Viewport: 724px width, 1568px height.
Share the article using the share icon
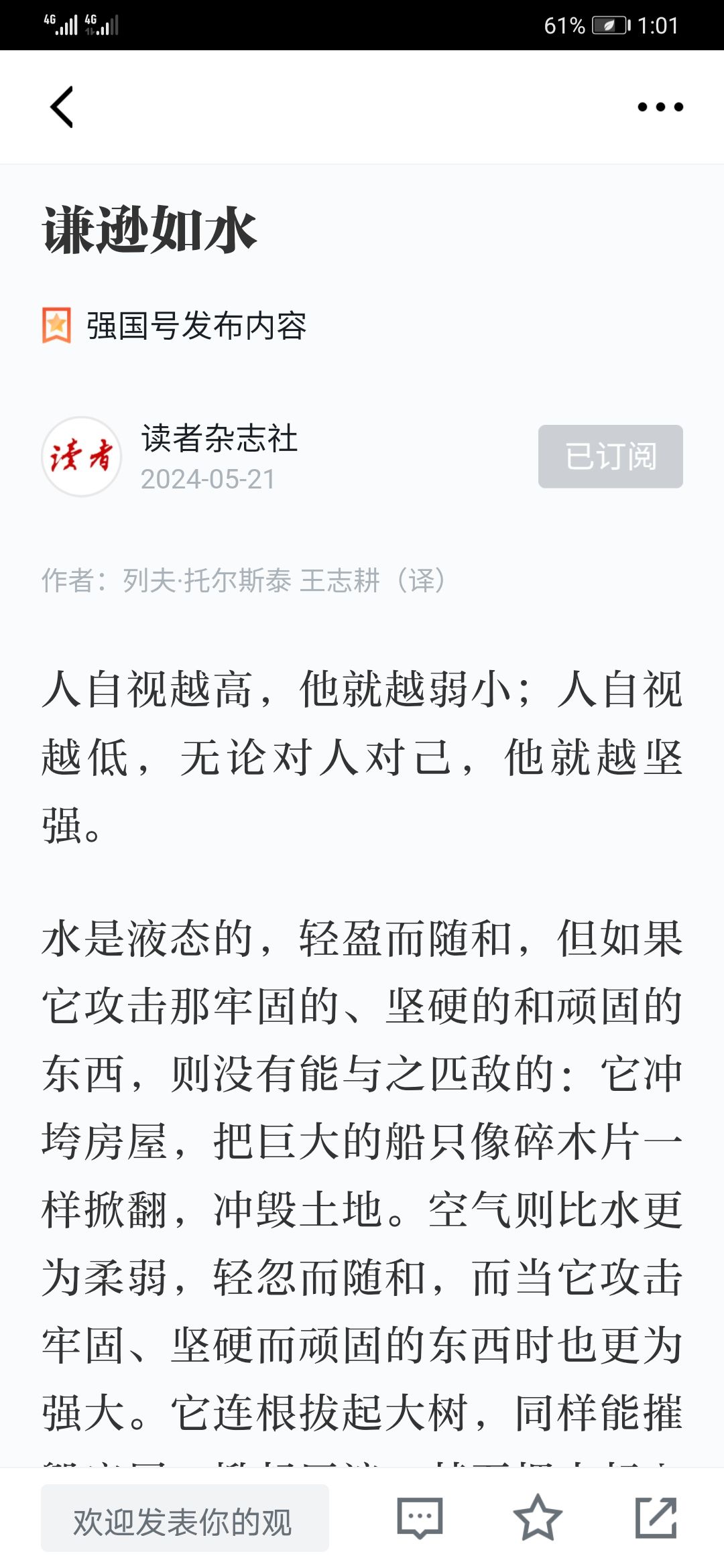[656, 1518]
